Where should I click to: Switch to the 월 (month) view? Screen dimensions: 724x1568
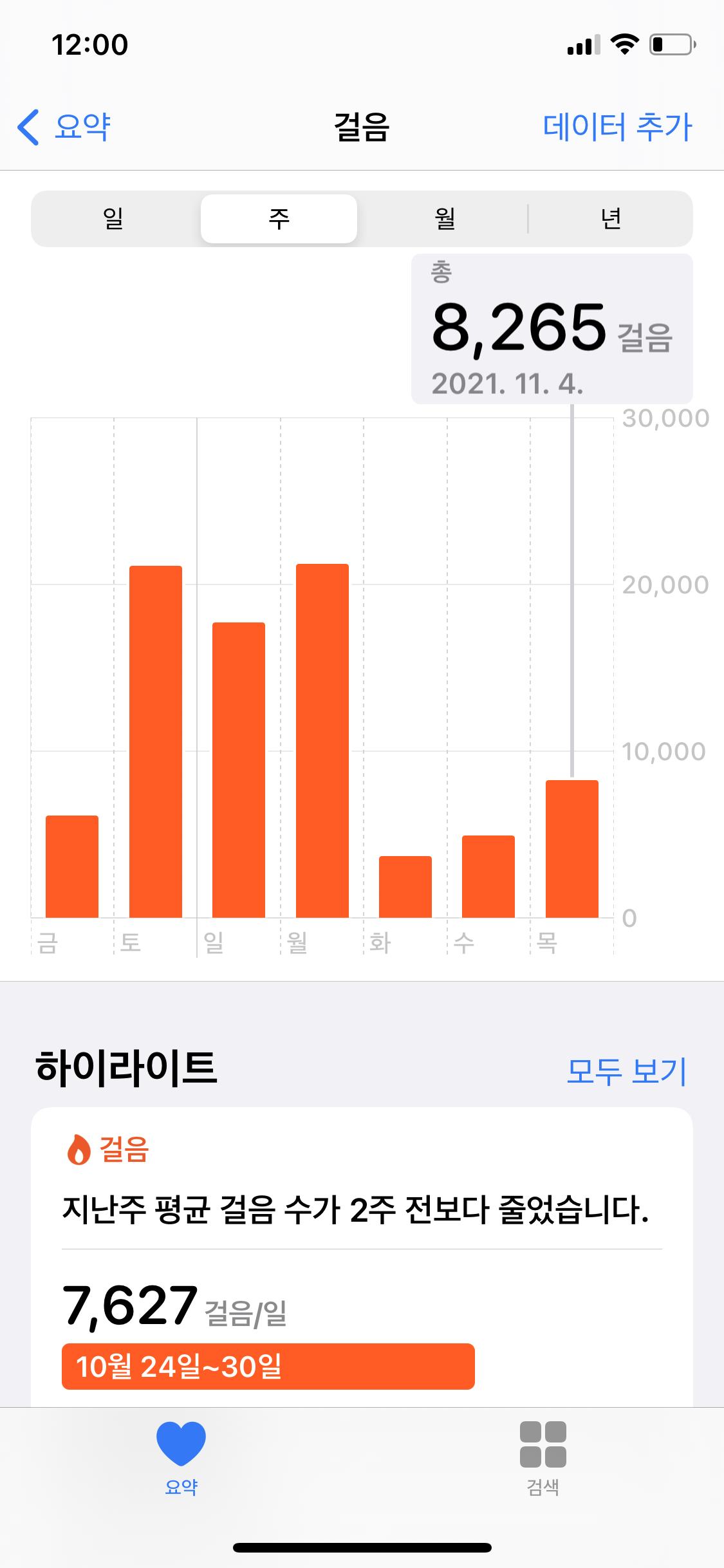[445, 219]
